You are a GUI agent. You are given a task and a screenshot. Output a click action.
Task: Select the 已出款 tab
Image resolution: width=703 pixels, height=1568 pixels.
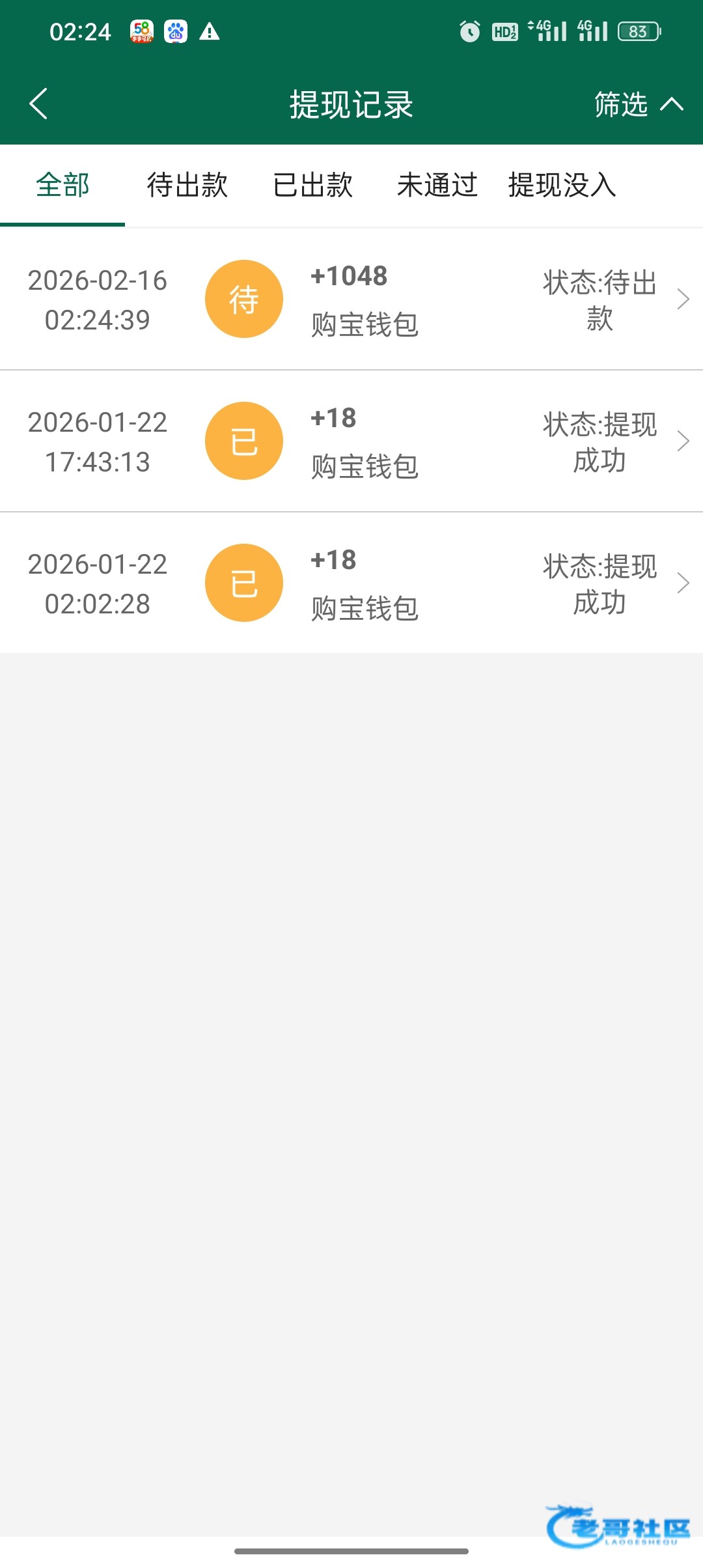click(312, 185)
